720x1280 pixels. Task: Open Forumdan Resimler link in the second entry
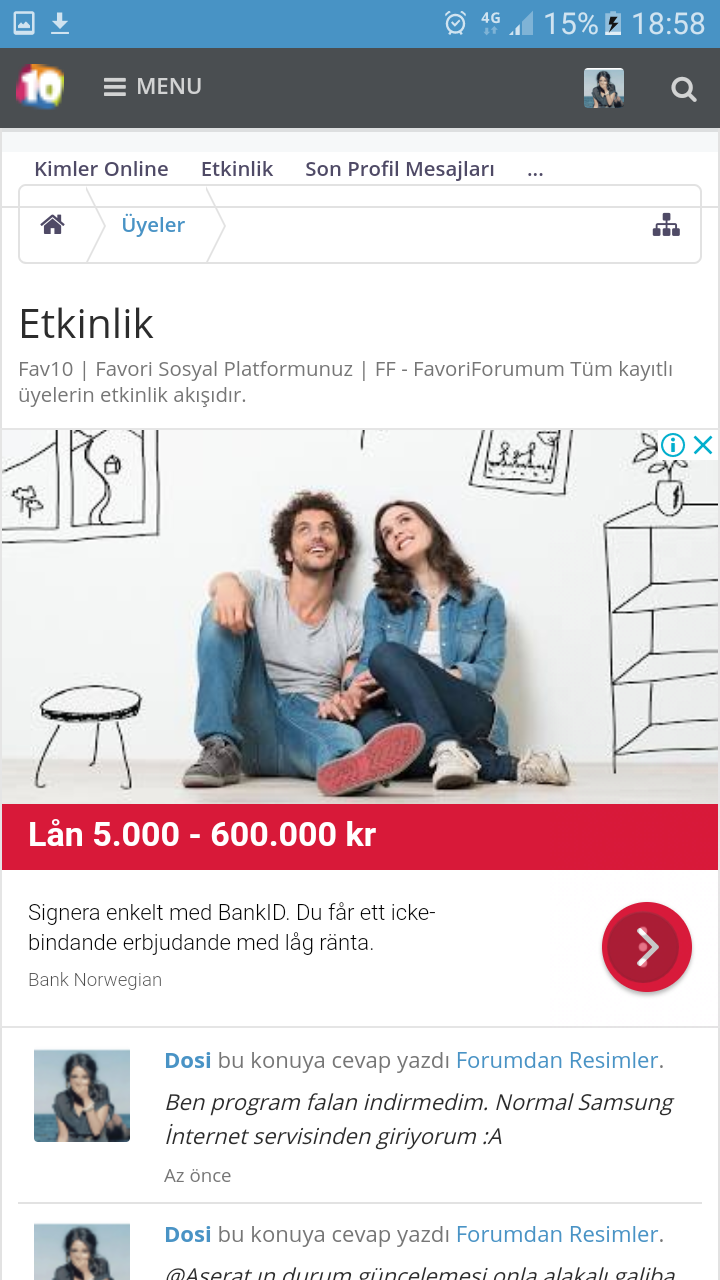point(557,1234)
